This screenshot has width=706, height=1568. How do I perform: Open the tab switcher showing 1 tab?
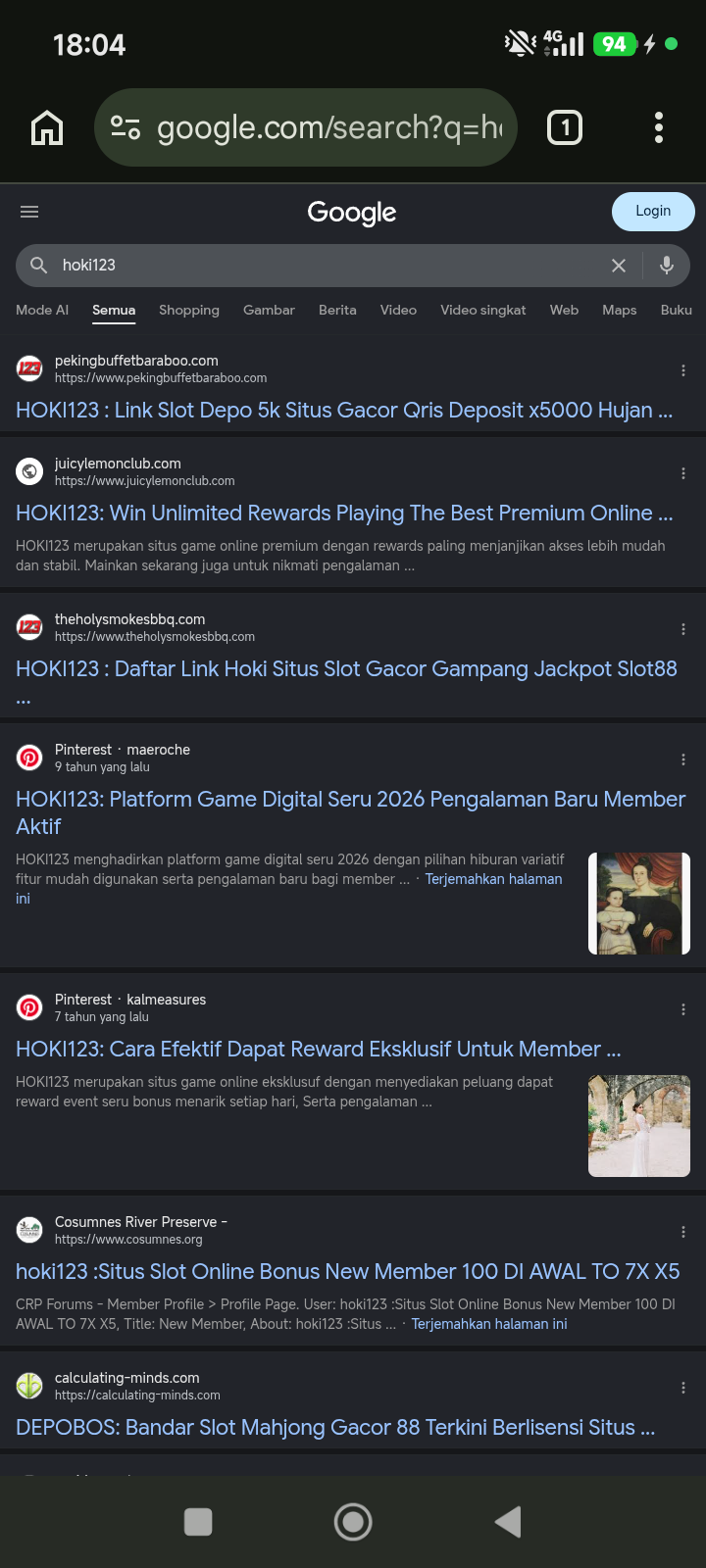pyautogui.click(x=565, y=127)
